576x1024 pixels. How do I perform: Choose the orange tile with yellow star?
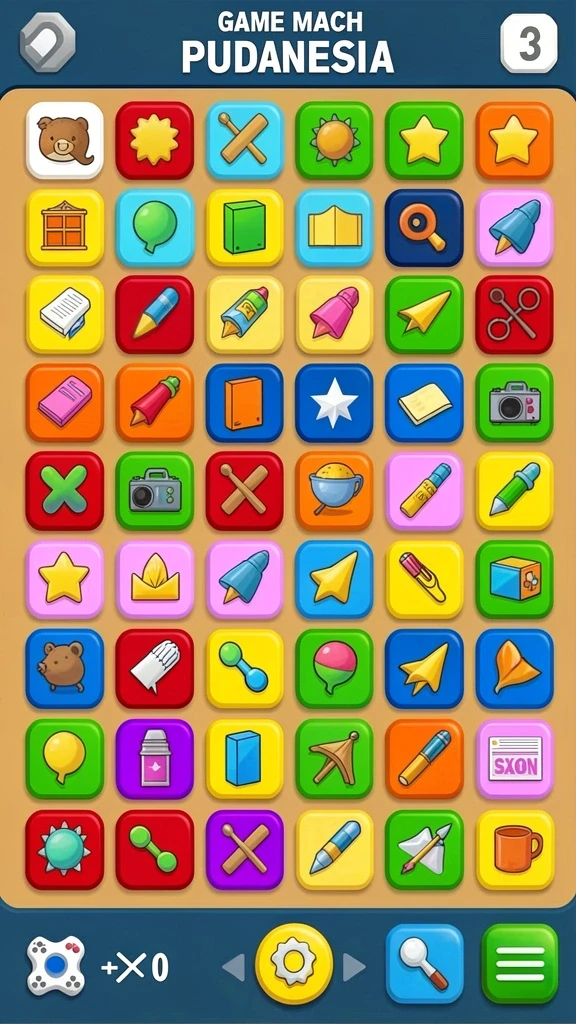[x=514, y=140]
